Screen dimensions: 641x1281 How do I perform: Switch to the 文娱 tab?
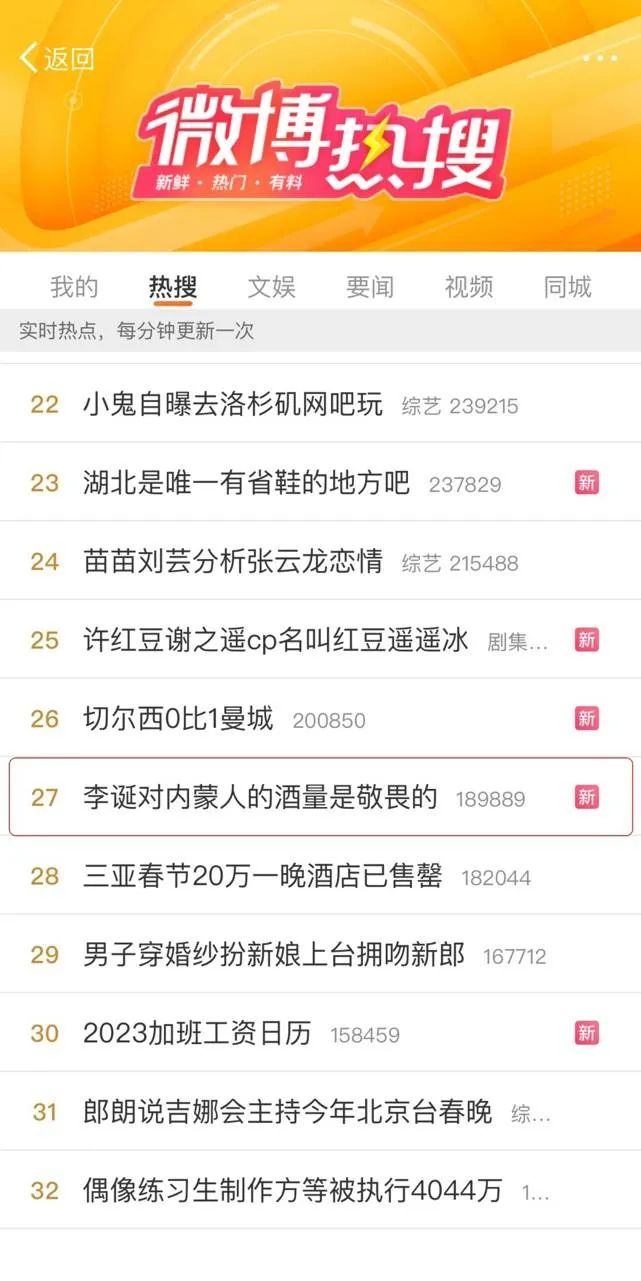[x=271, y=287]
